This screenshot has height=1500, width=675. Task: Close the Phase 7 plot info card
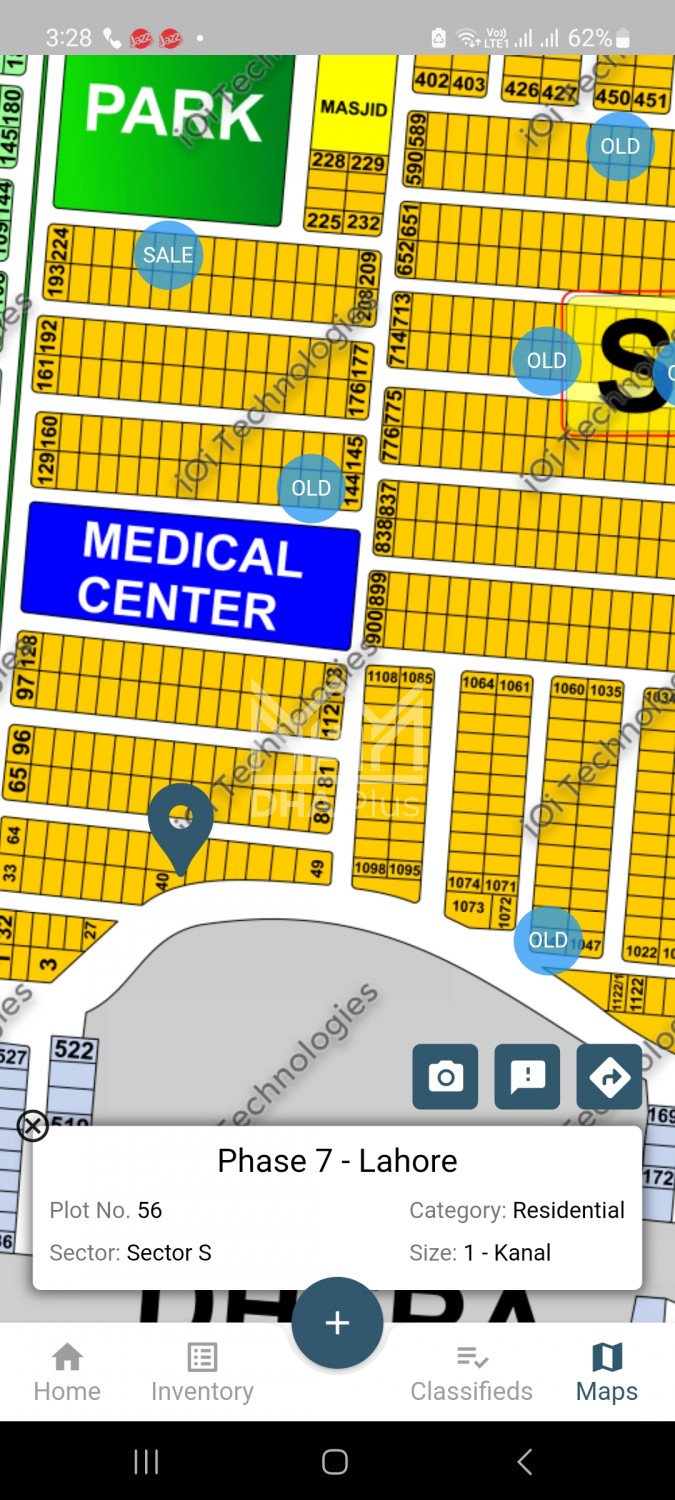click(33, 1126)
